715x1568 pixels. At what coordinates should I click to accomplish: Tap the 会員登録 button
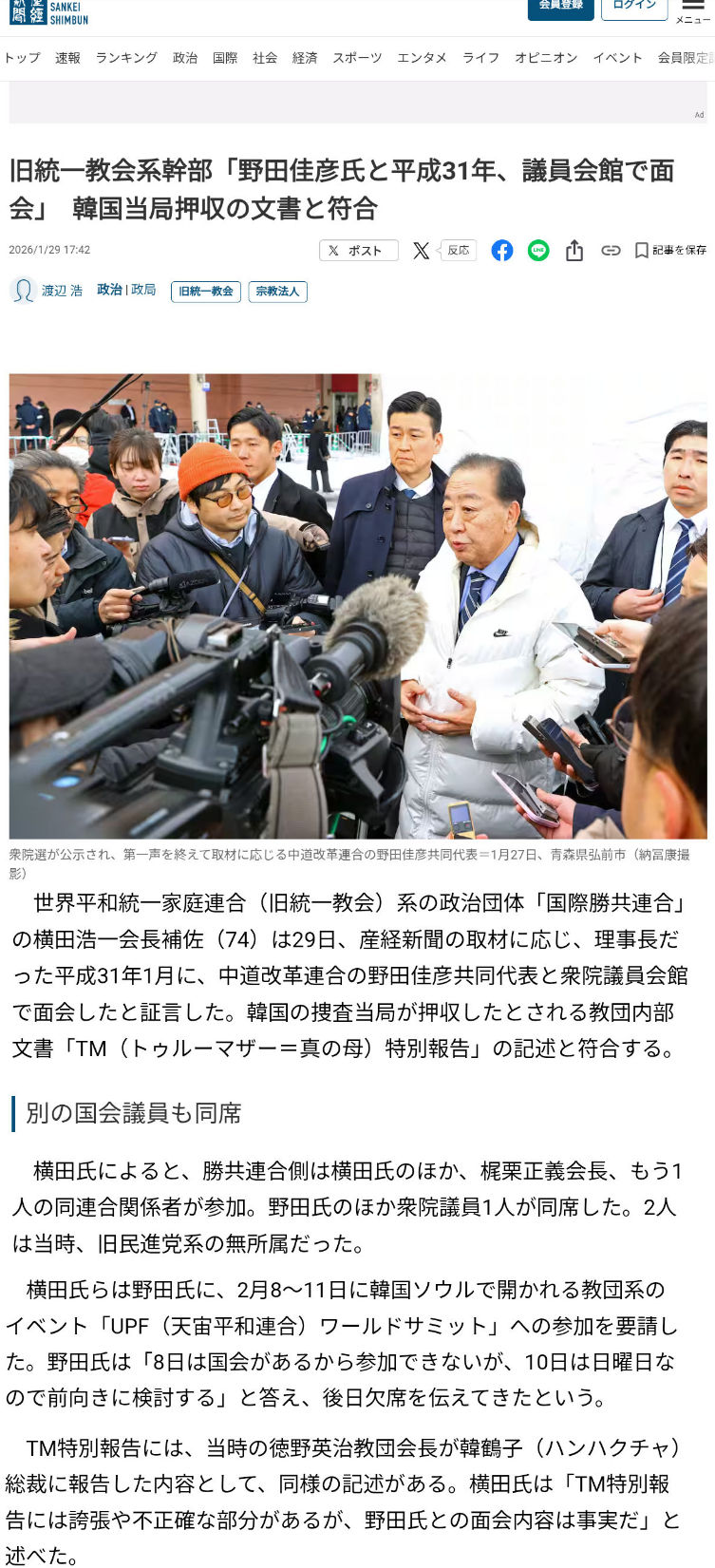tap(560, 8)
